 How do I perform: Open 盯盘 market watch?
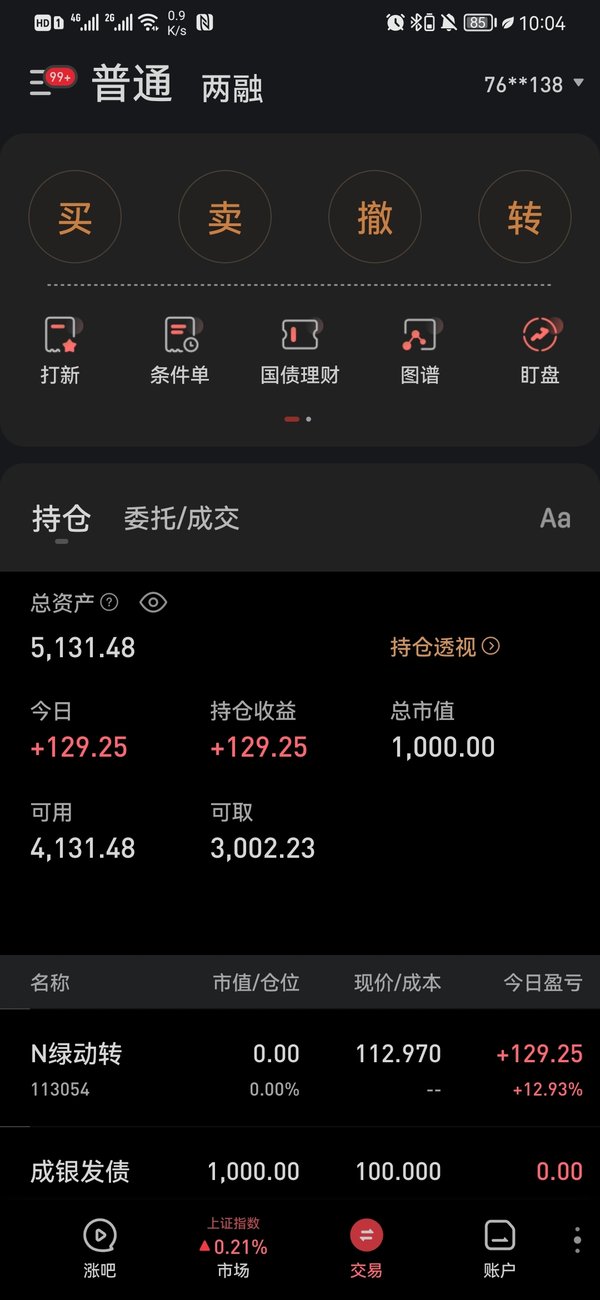[540, 351]
